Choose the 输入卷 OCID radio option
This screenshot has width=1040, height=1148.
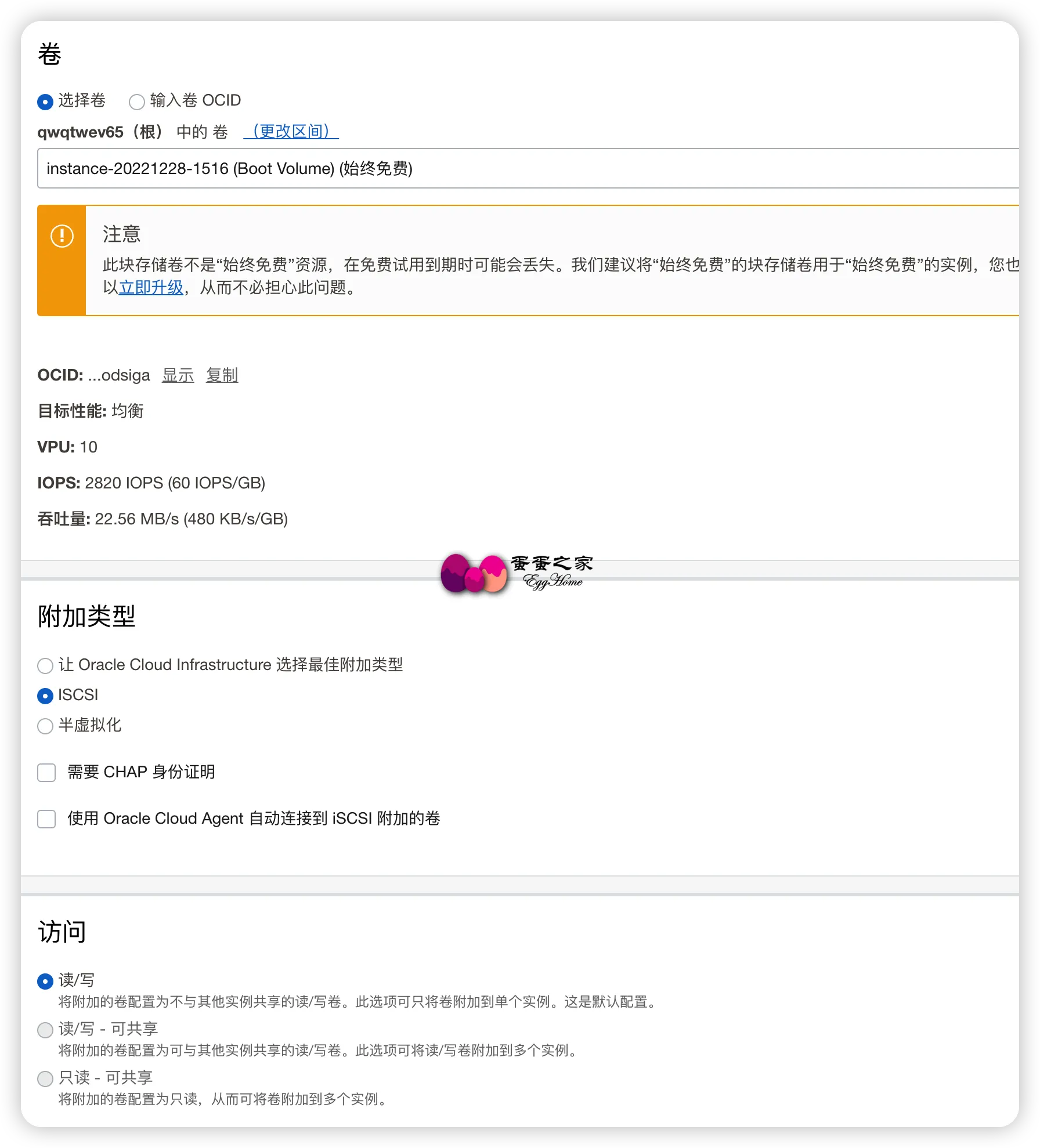tap(137, 102)
